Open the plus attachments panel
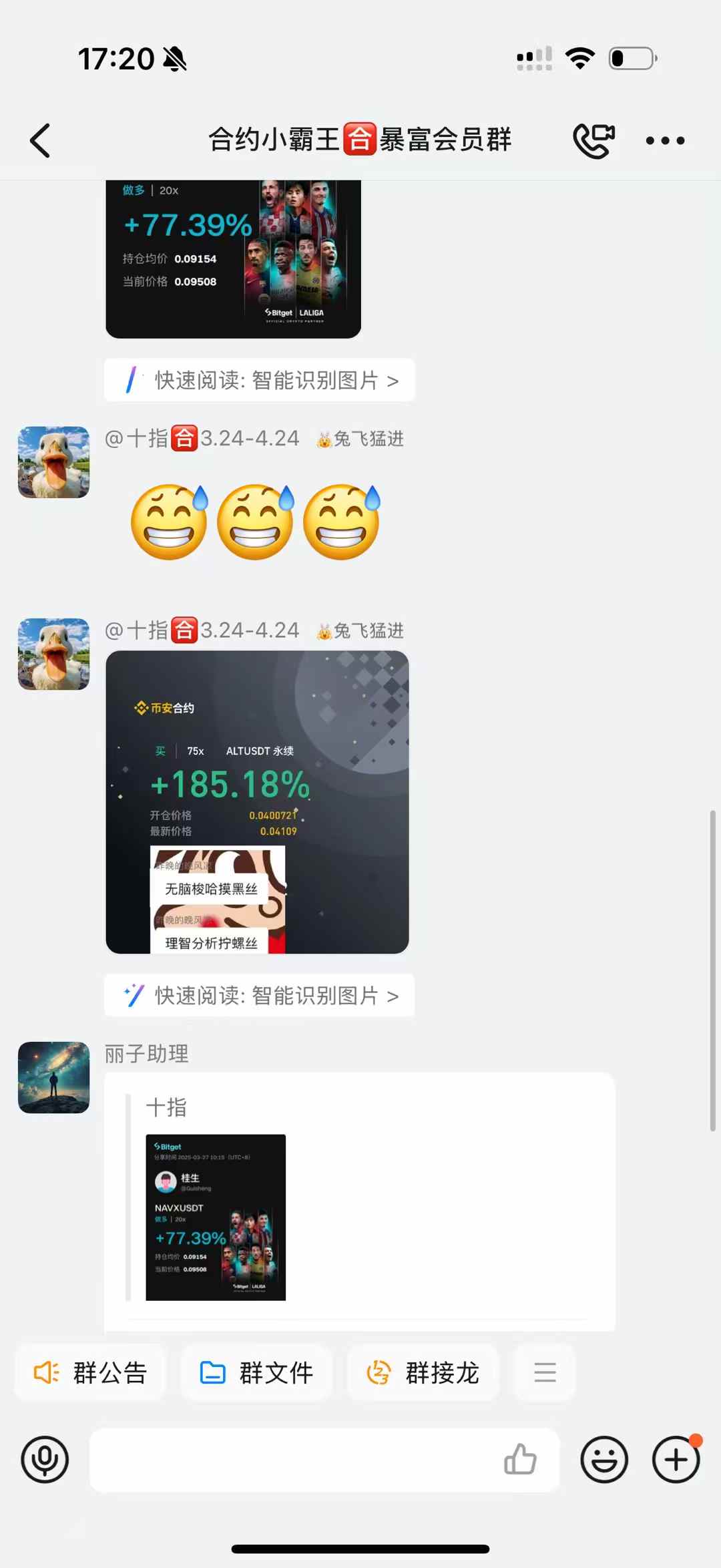 (x=676, y=1460)
